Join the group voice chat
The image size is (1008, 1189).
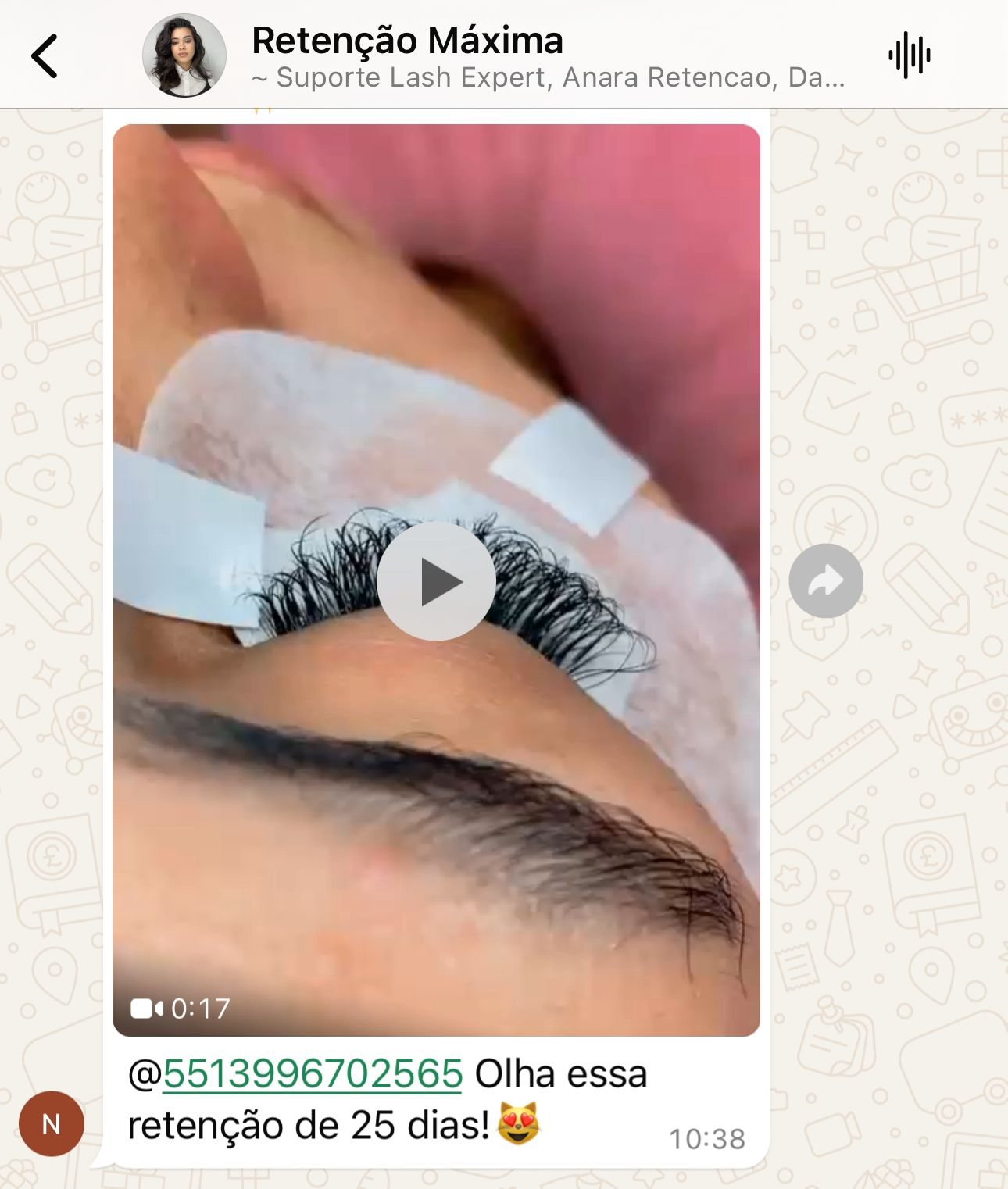pos(909,55)
